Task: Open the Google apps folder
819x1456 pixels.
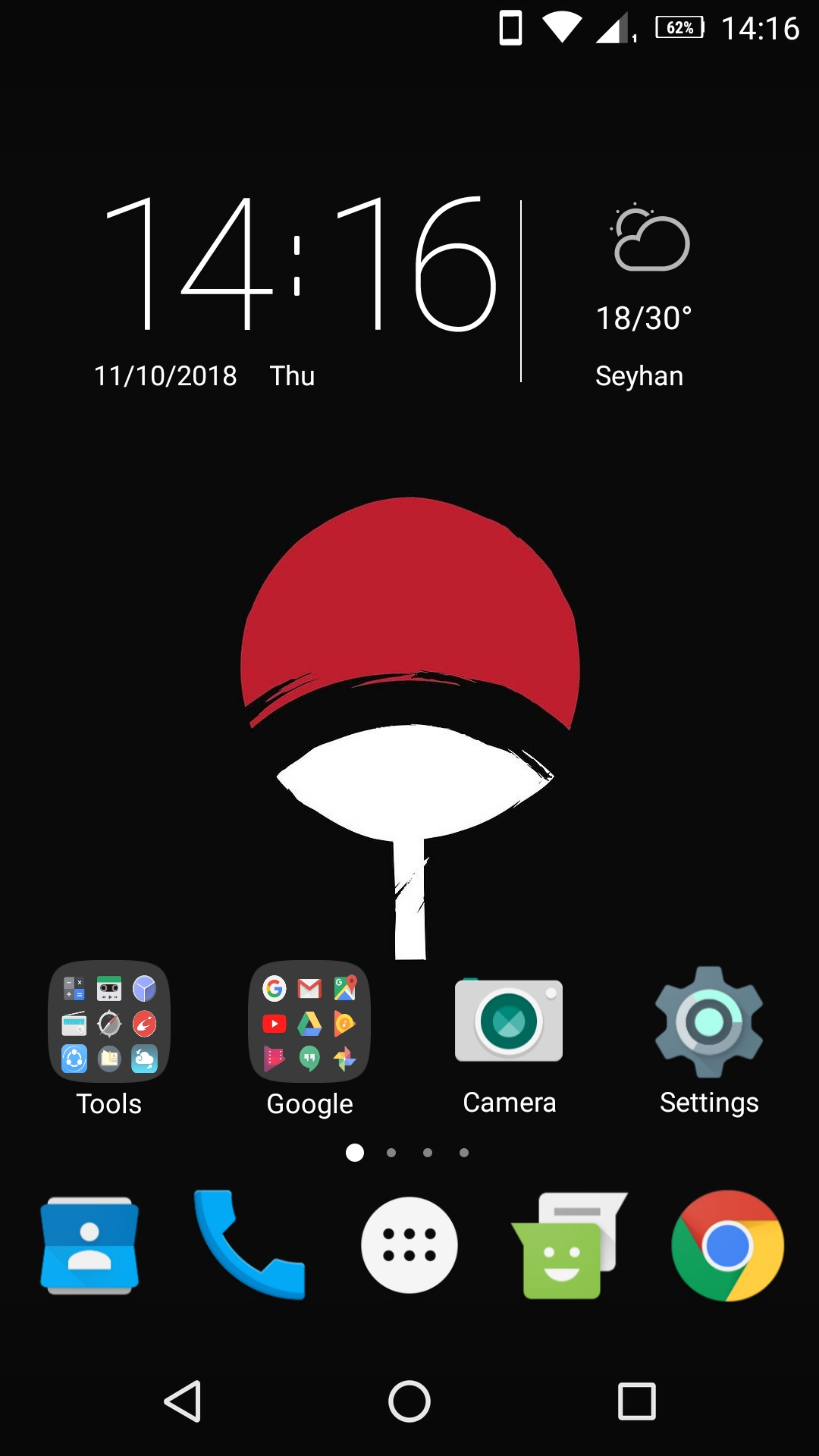Action: [309, 1022]
